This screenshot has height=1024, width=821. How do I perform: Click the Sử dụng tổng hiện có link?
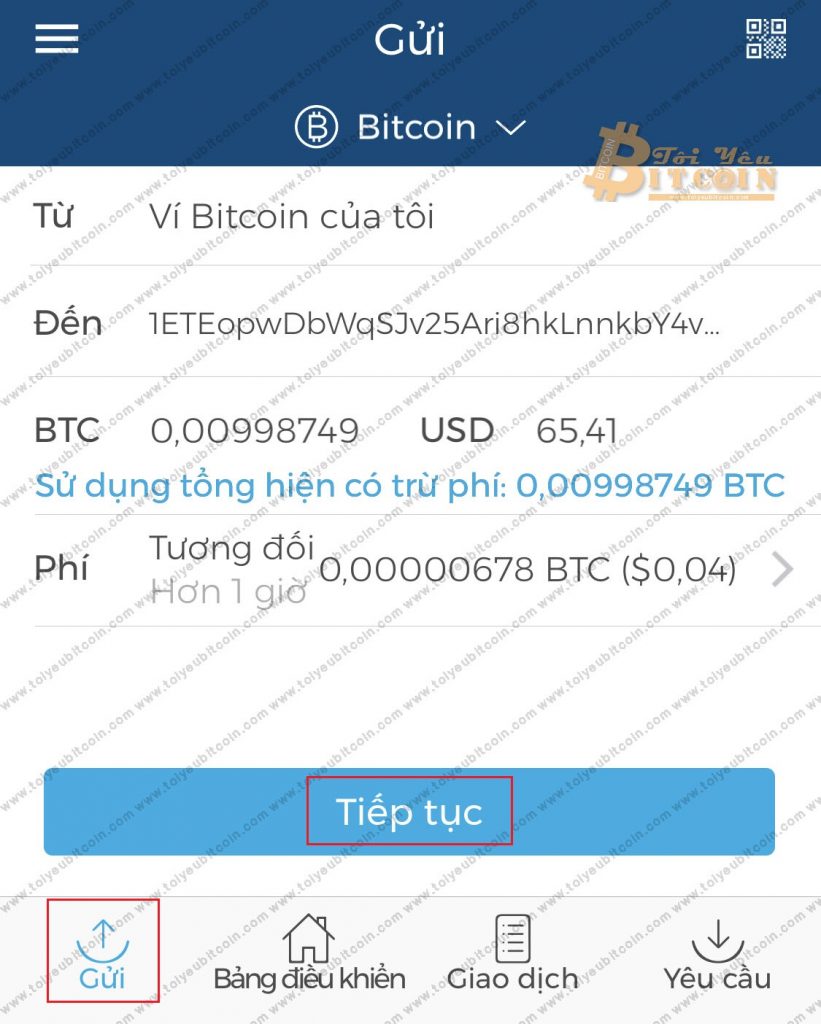410,486
